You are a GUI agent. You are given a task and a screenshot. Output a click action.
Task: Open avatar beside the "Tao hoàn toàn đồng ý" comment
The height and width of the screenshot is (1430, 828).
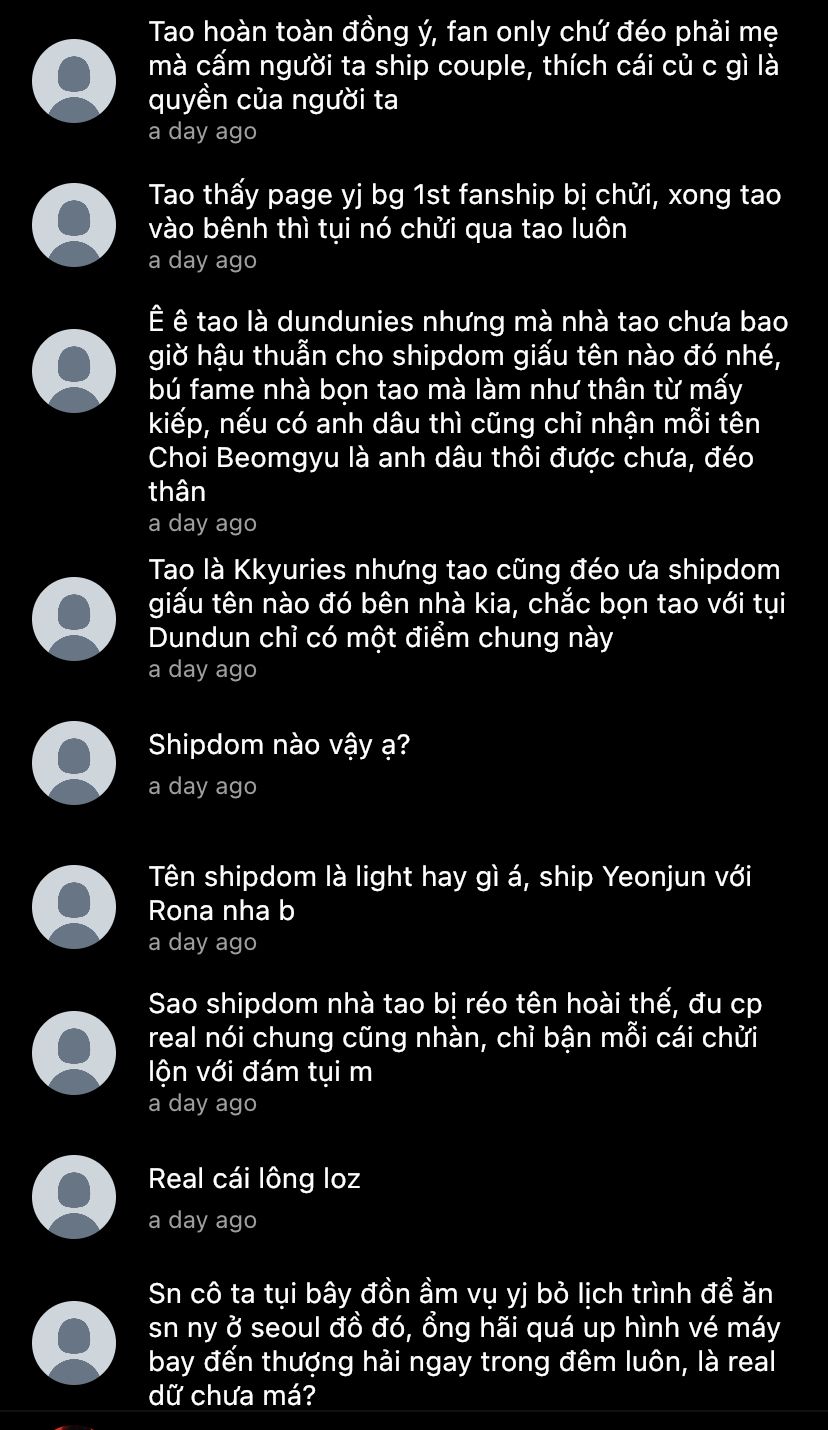74,81
